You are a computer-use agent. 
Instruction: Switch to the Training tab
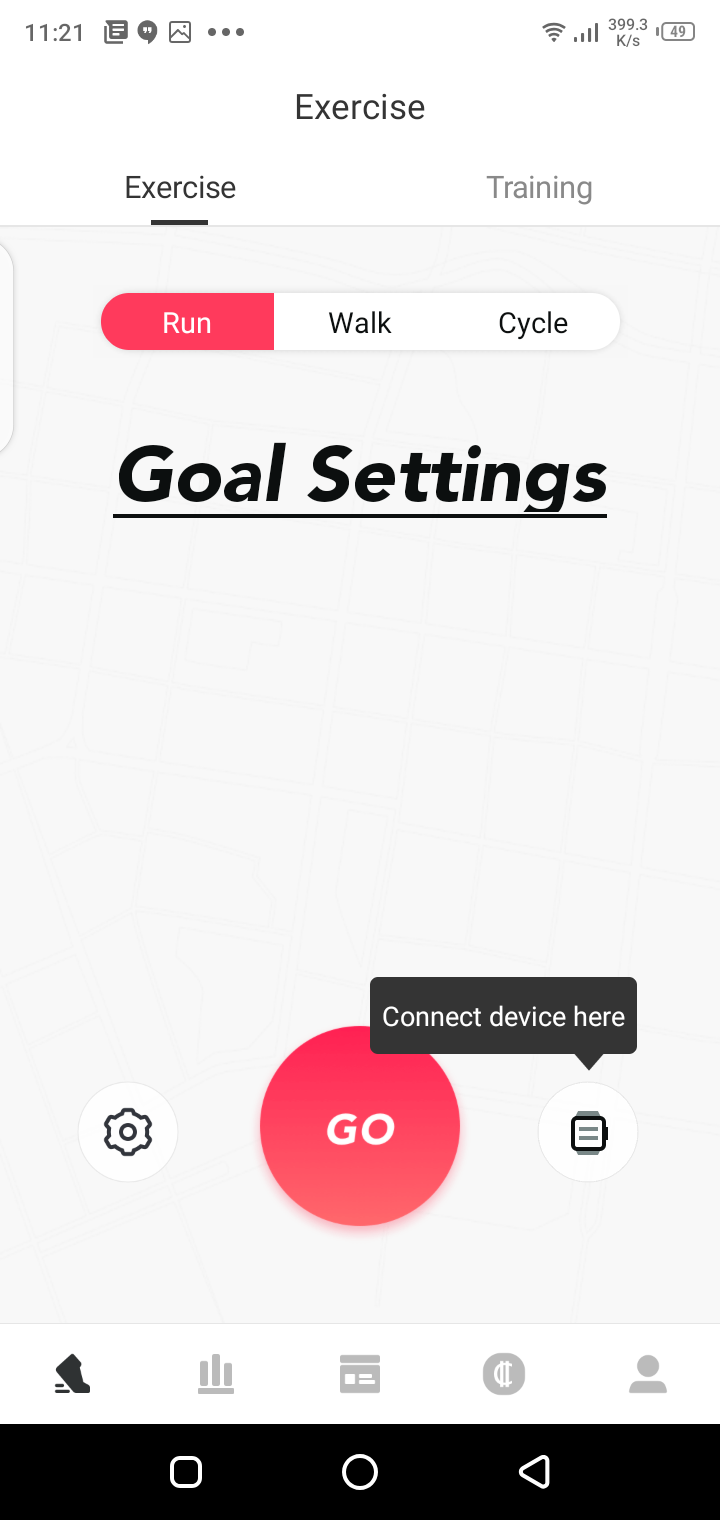(539, 188)
